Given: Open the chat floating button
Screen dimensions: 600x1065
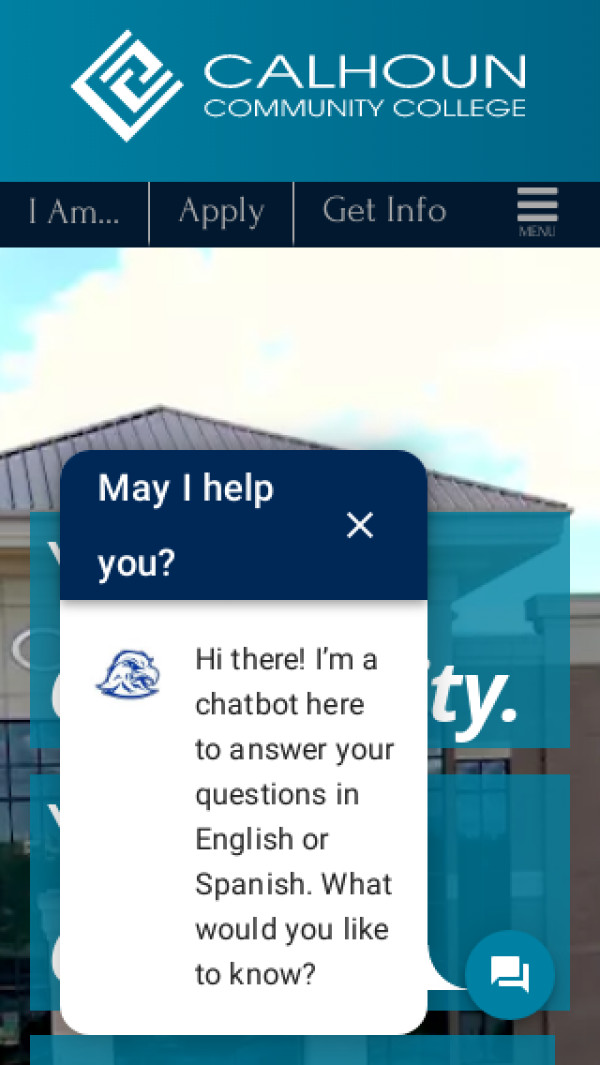Looking at the screenshot, I should (x=510, y=974).
